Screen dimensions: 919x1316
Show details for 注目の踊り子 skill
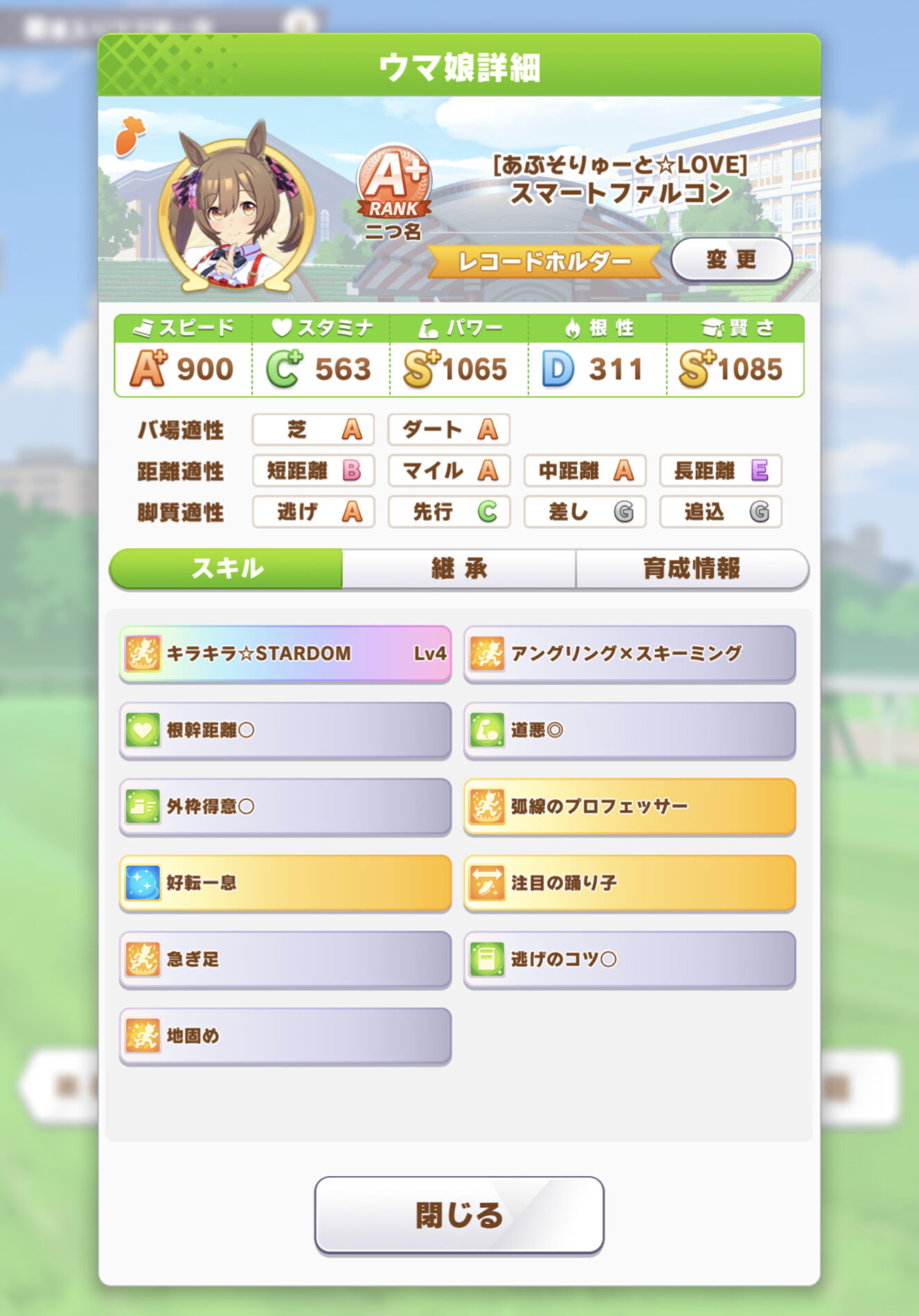point(630,882)
